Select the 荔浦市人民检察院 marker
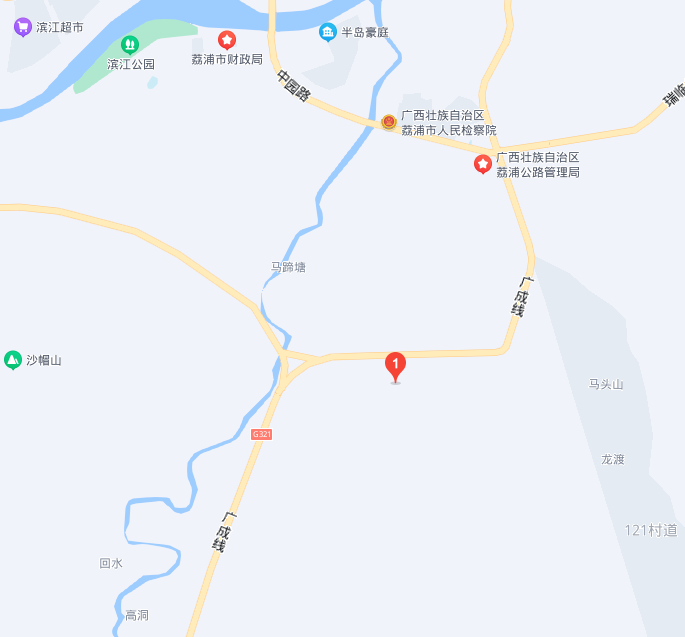Viewport: 685px width, 637px height. (389, 122)
